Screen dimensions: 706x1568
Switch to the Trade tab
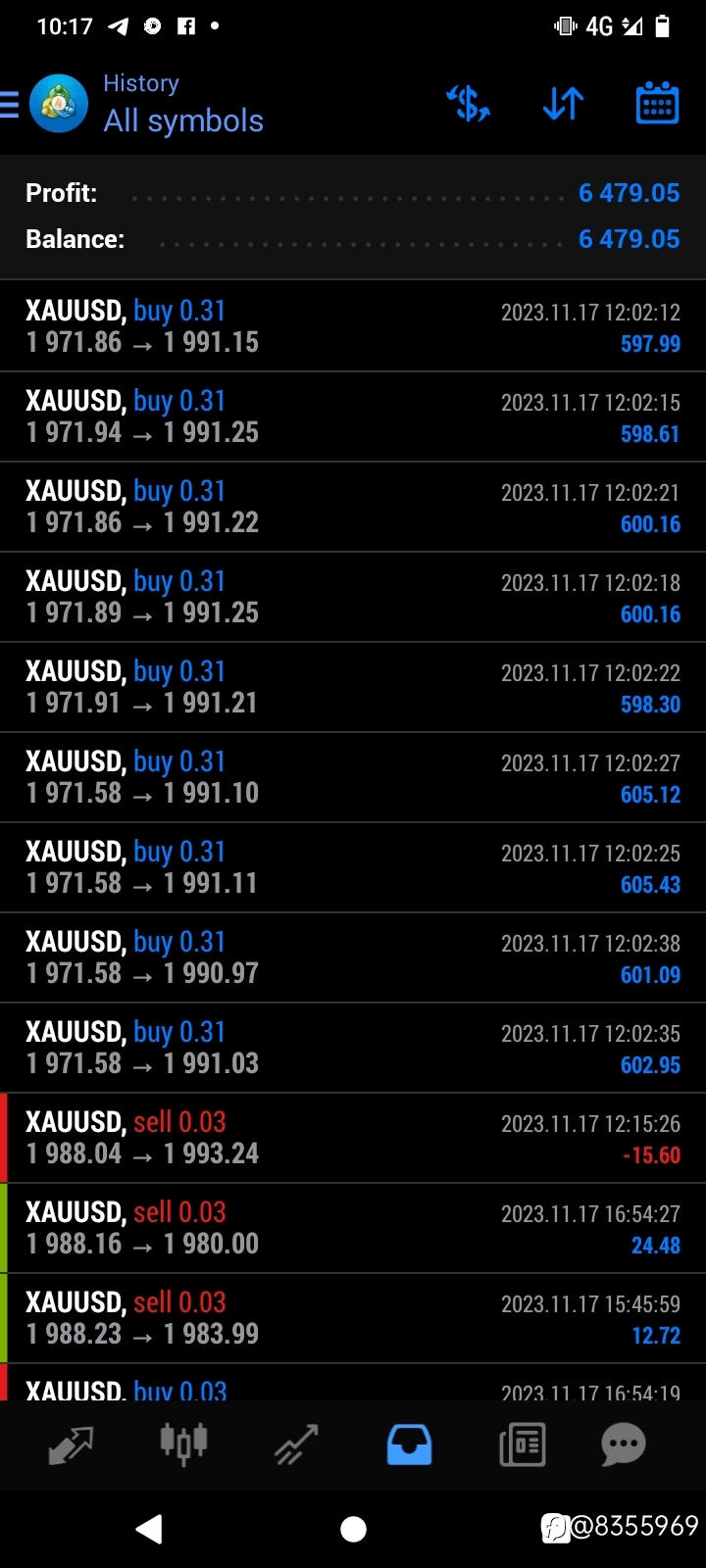[296, 1445]
